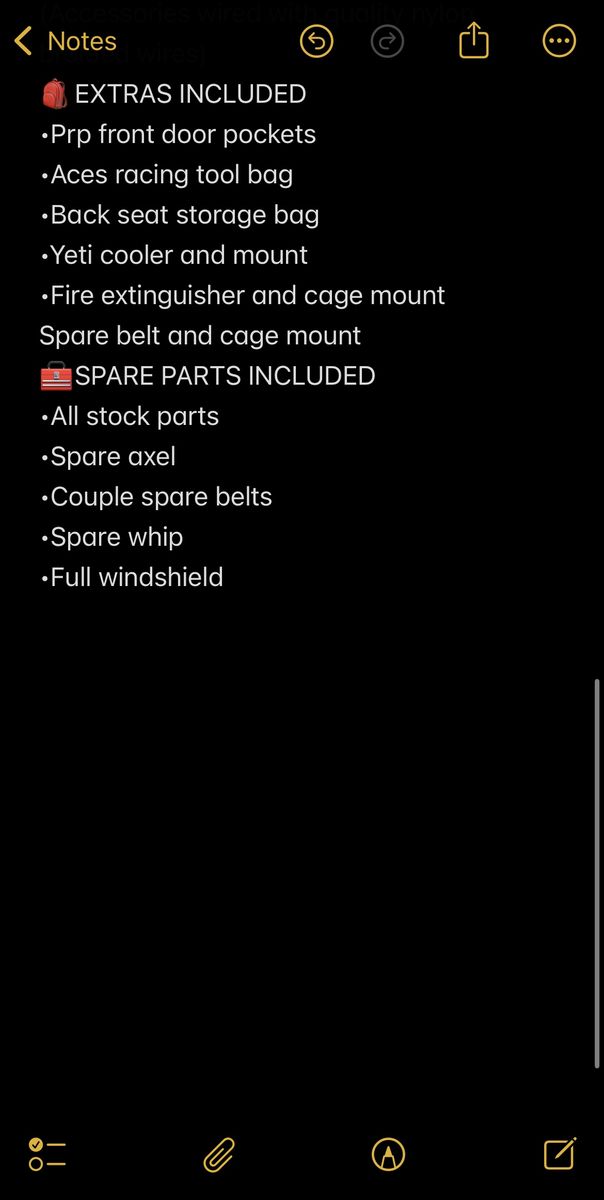Attach a file with paperclip icon
This screenshot has width=604, height=1200.
219,1154
